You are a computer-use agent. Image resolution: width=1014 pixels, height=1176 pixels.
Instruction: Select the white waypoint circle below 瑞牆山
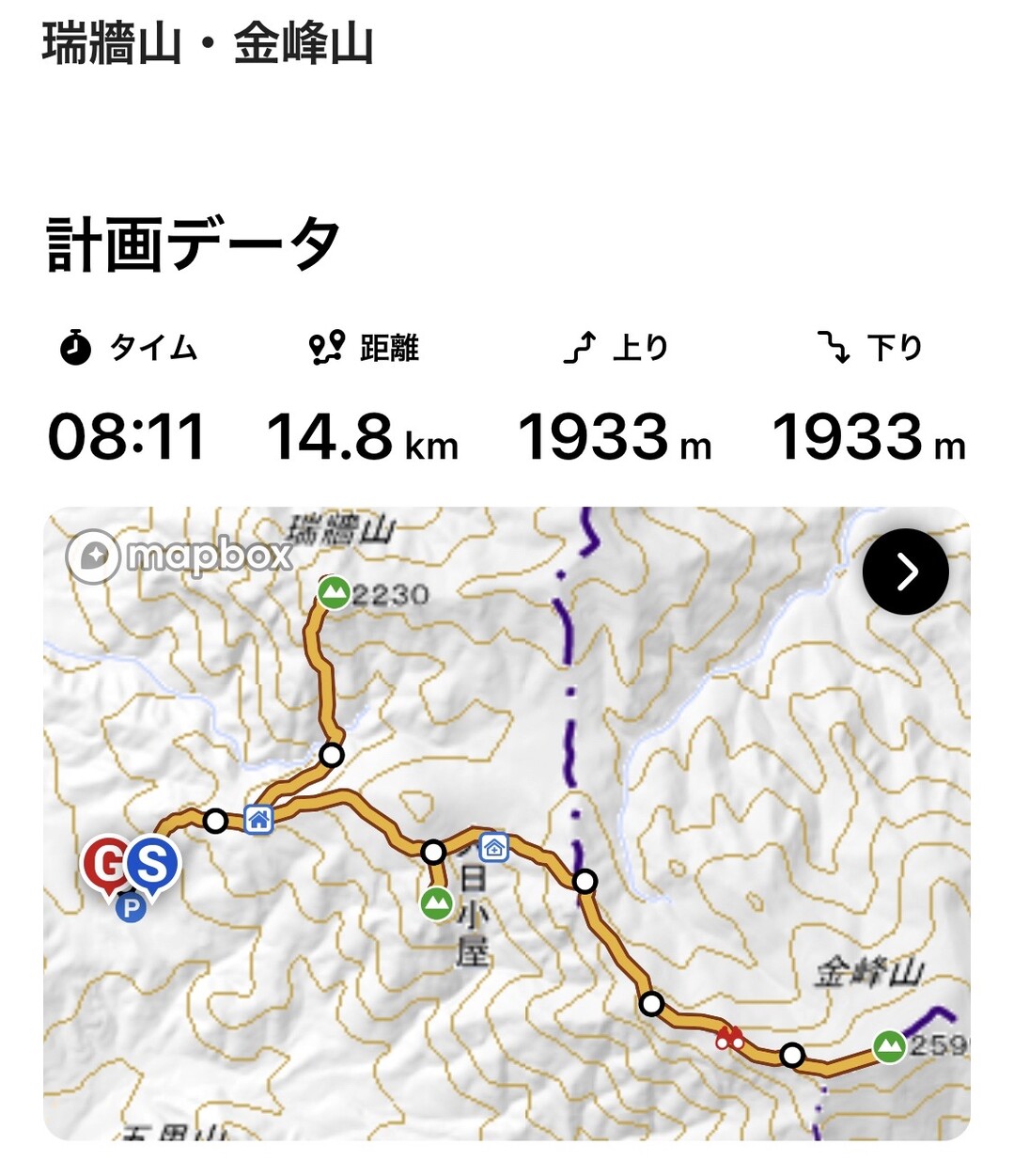point(331,754)
